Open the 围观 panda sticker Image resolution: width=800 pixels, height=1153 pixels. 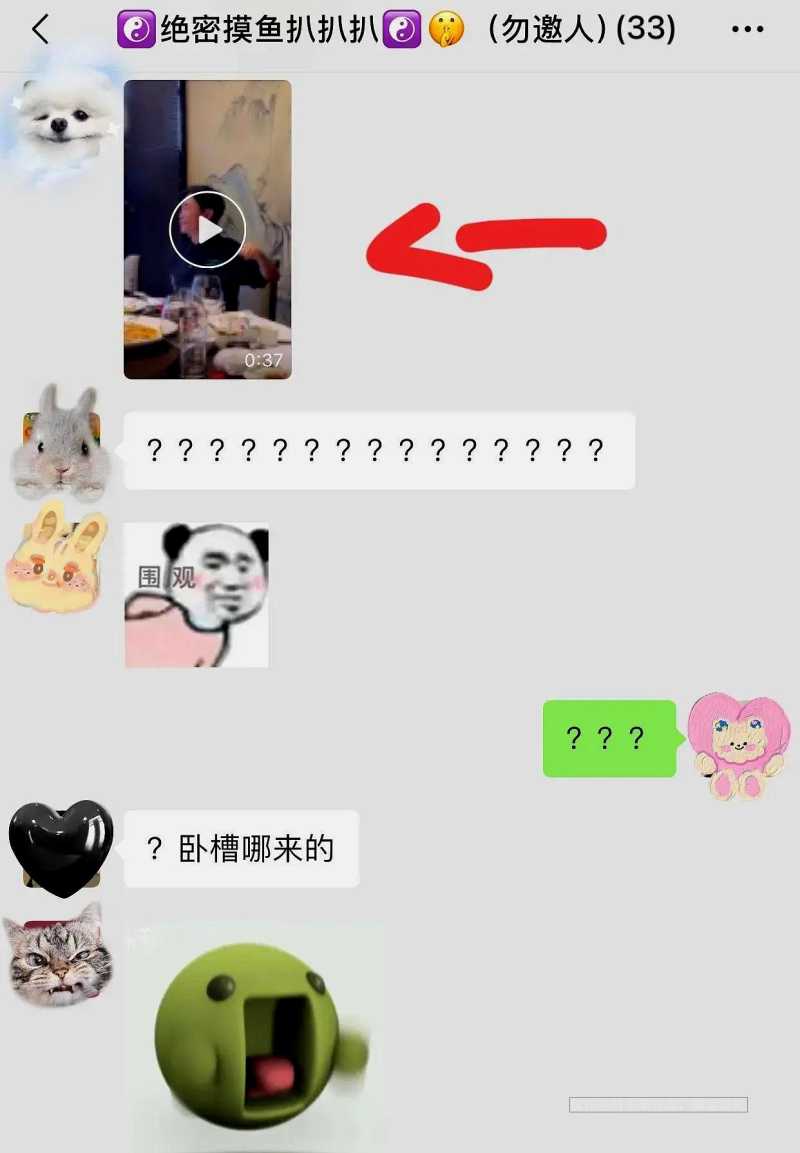(197, 594)
